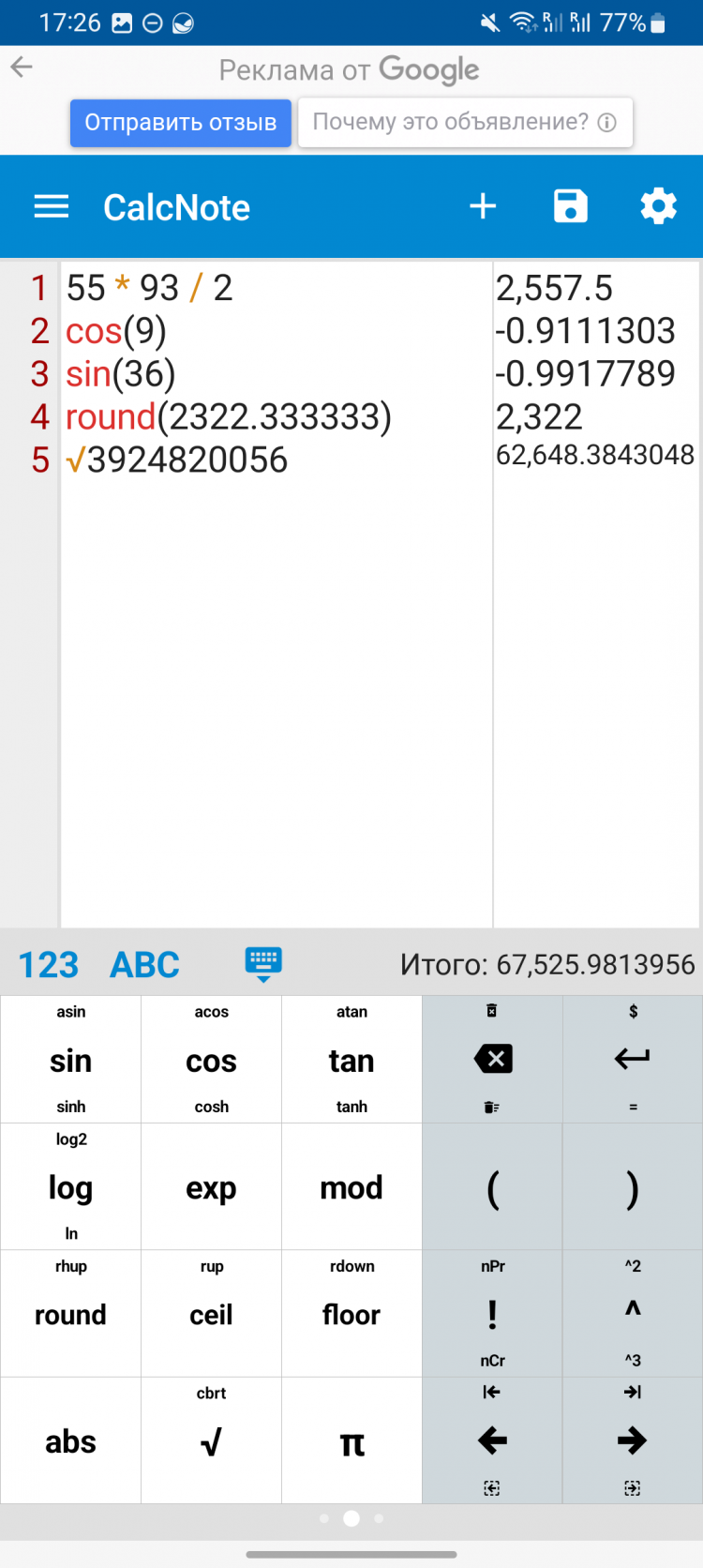Image resolution: width=703 pixels, height=1568 pixels.
Task: Save the current note
Action: click(570, 206)
